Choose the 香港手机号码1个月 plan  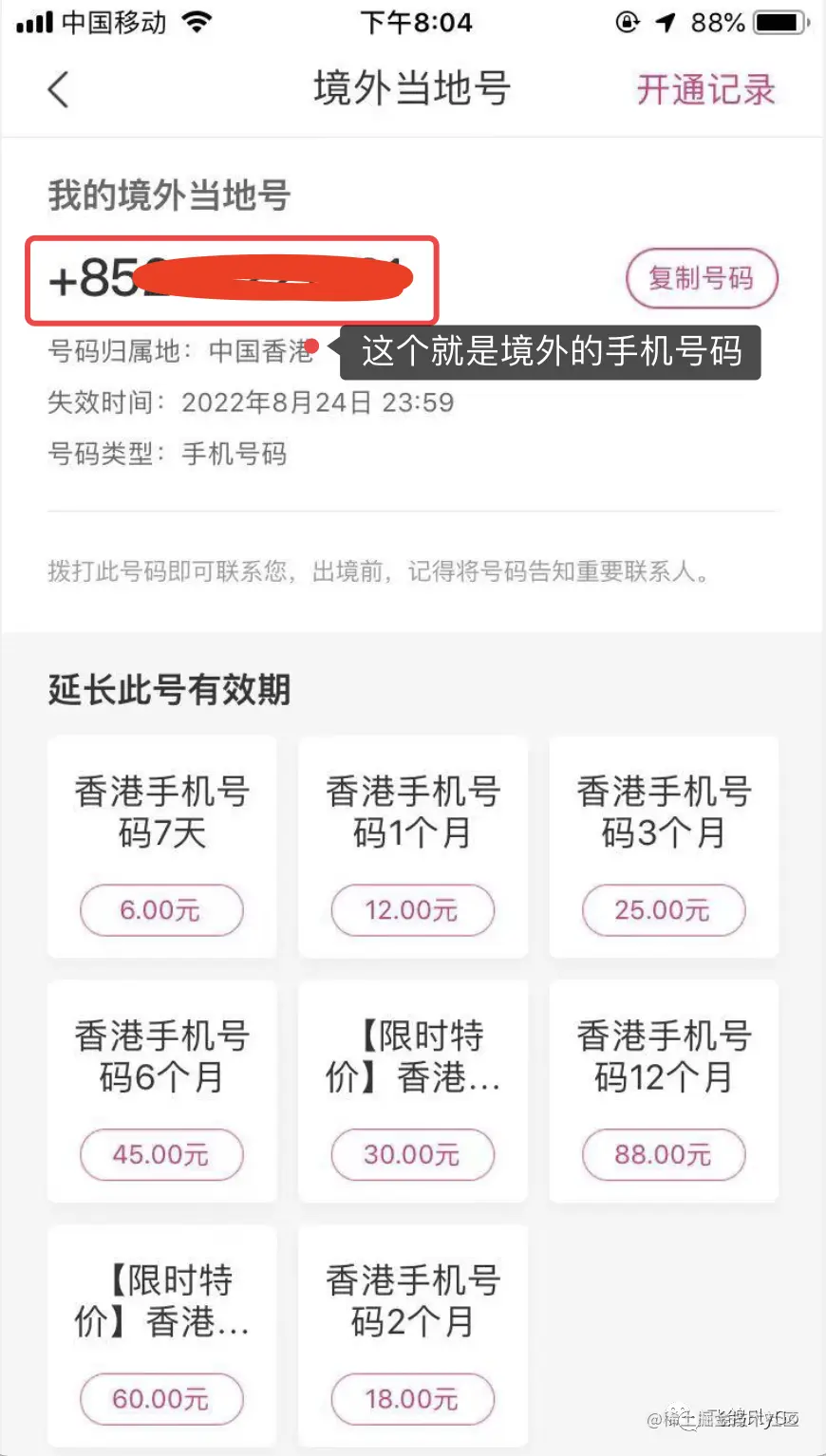click(412, 847)
